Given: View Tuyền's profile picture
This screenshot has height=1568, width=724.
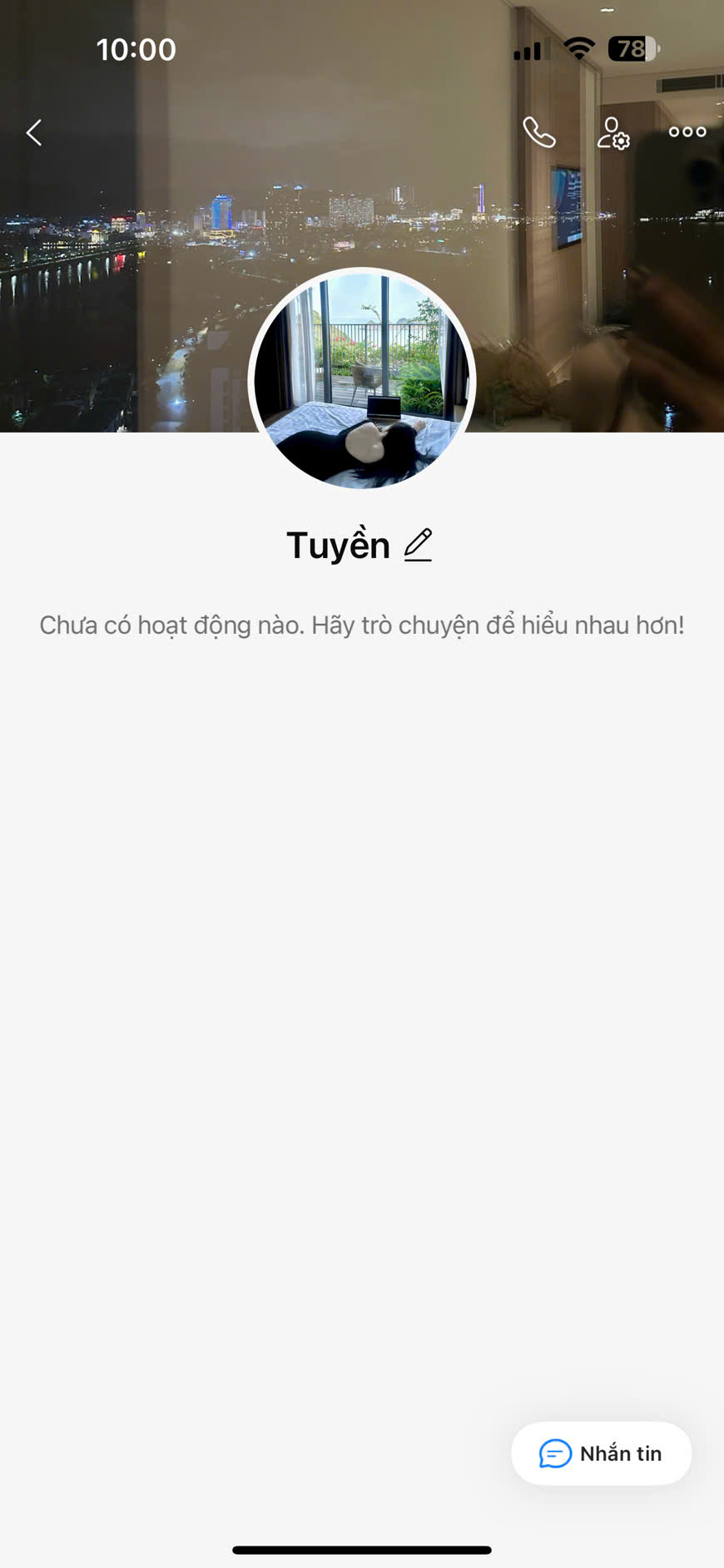Looking at the screenshot, I should pos(362,381).
